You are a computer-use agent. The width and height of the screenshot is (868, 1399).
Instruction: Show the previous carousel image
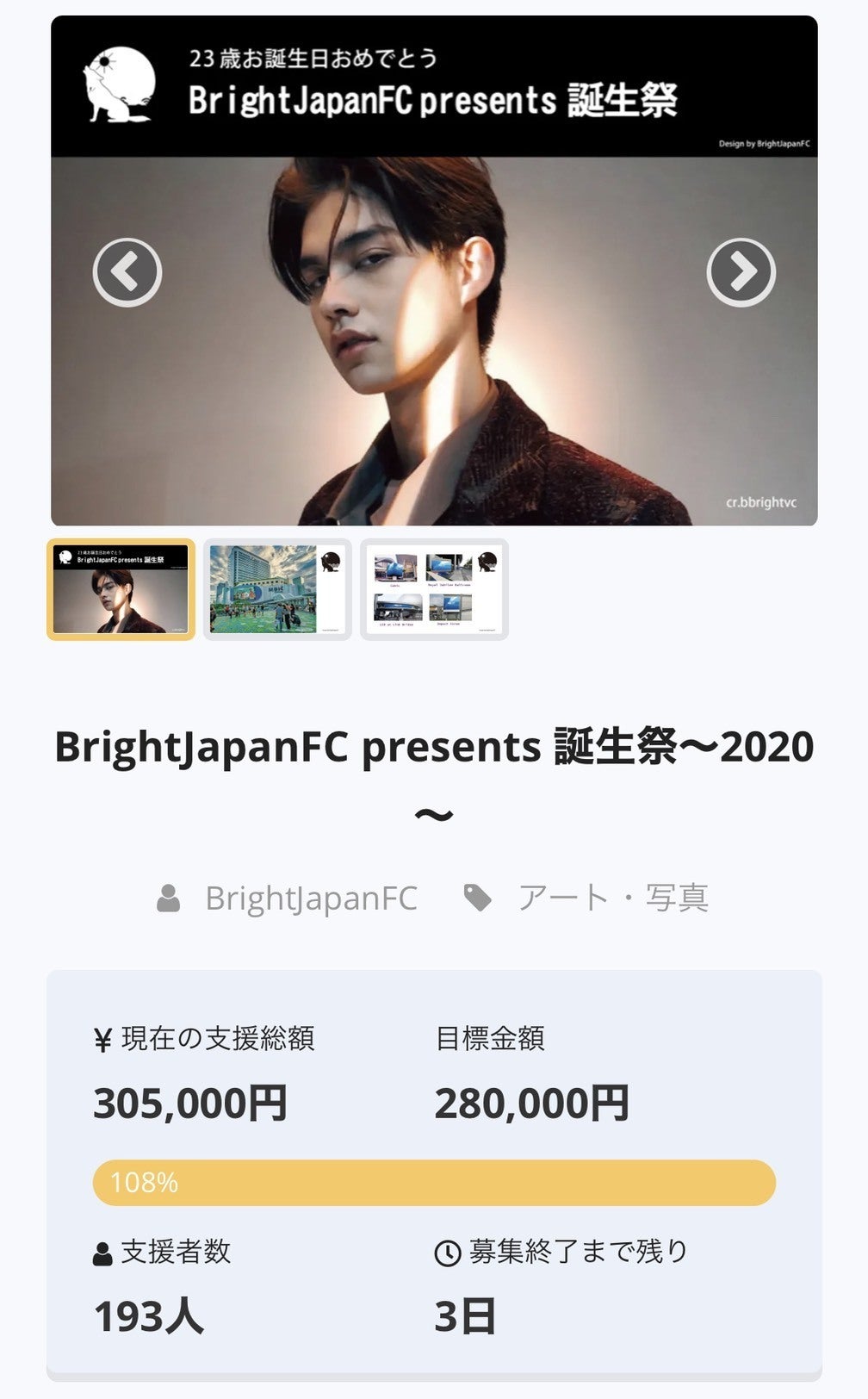click(x=127, y=272)
